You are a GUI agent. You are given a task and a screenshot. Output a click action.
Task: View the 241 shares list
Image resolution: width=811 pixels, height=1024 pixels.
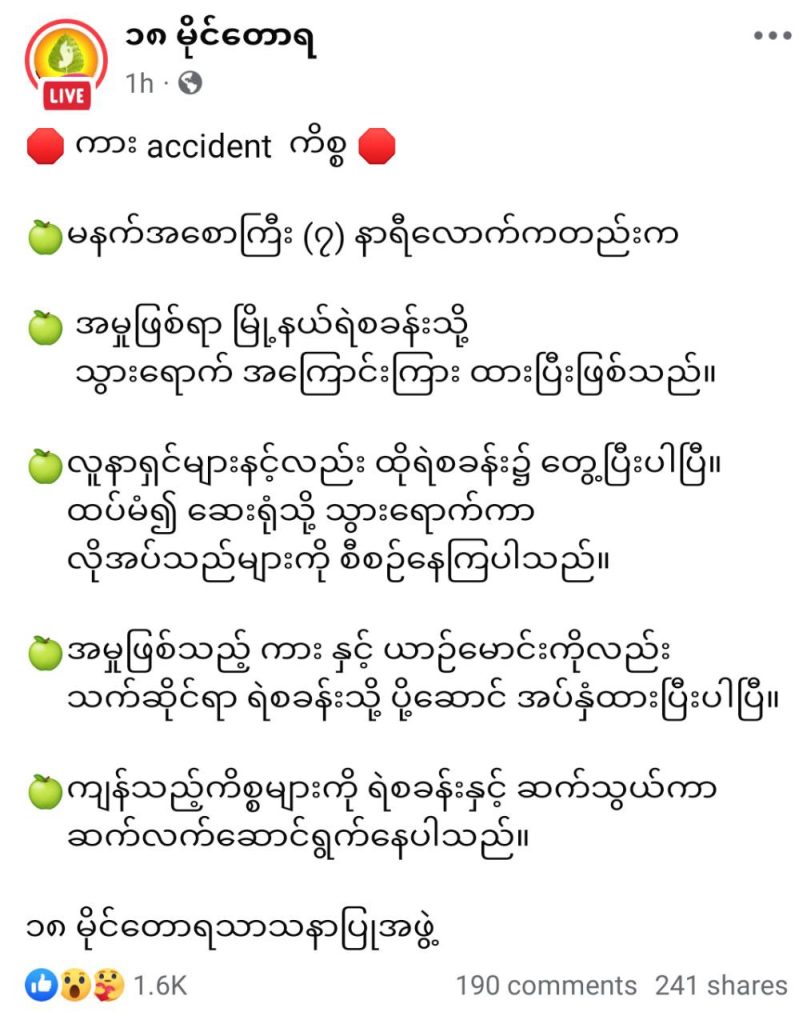pos(720,986)
